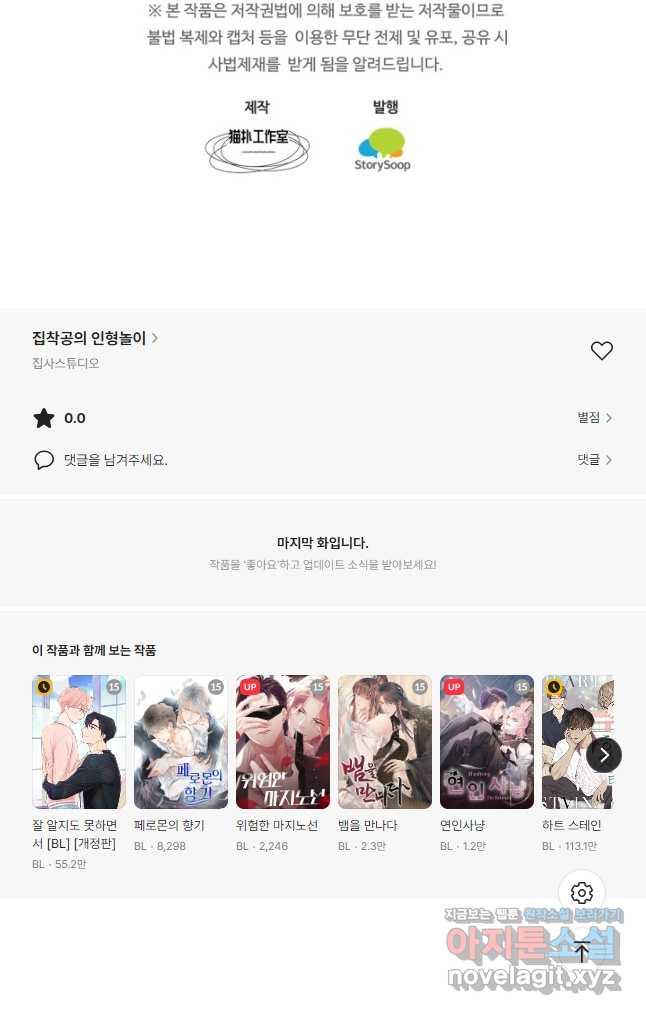Image resolution: width=646 pixels, height=1015 pixels.
Task: Open the 연인사냥 webtoon card
Action: click(487, 742)
